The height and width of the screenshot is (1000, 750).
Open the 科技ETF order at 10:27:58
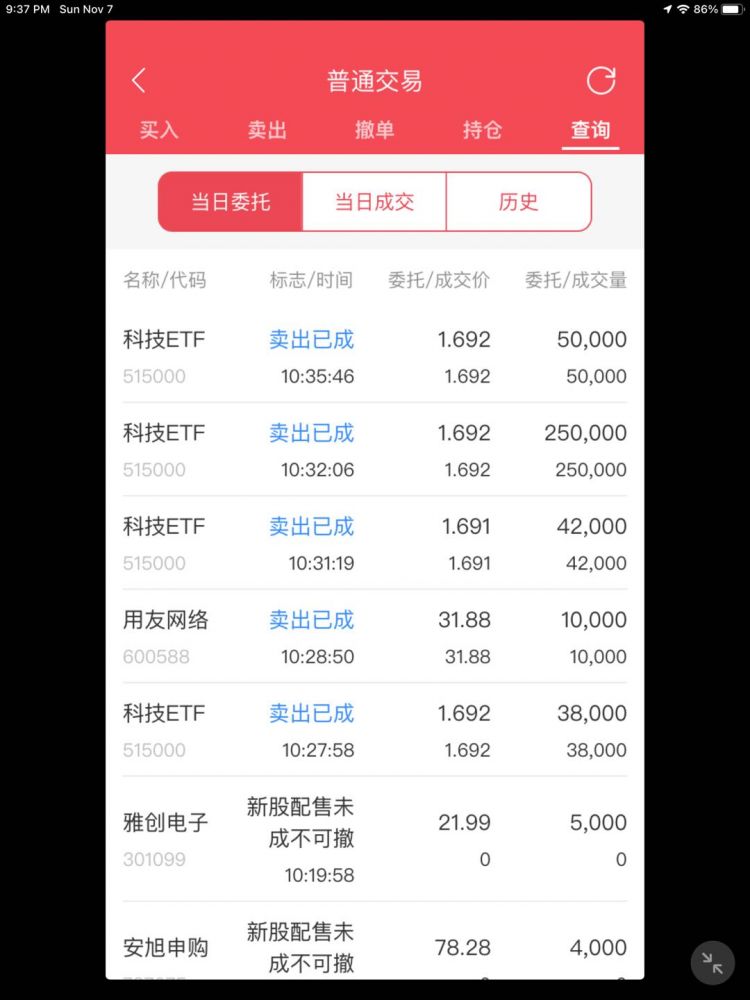[x=375, y=730]
